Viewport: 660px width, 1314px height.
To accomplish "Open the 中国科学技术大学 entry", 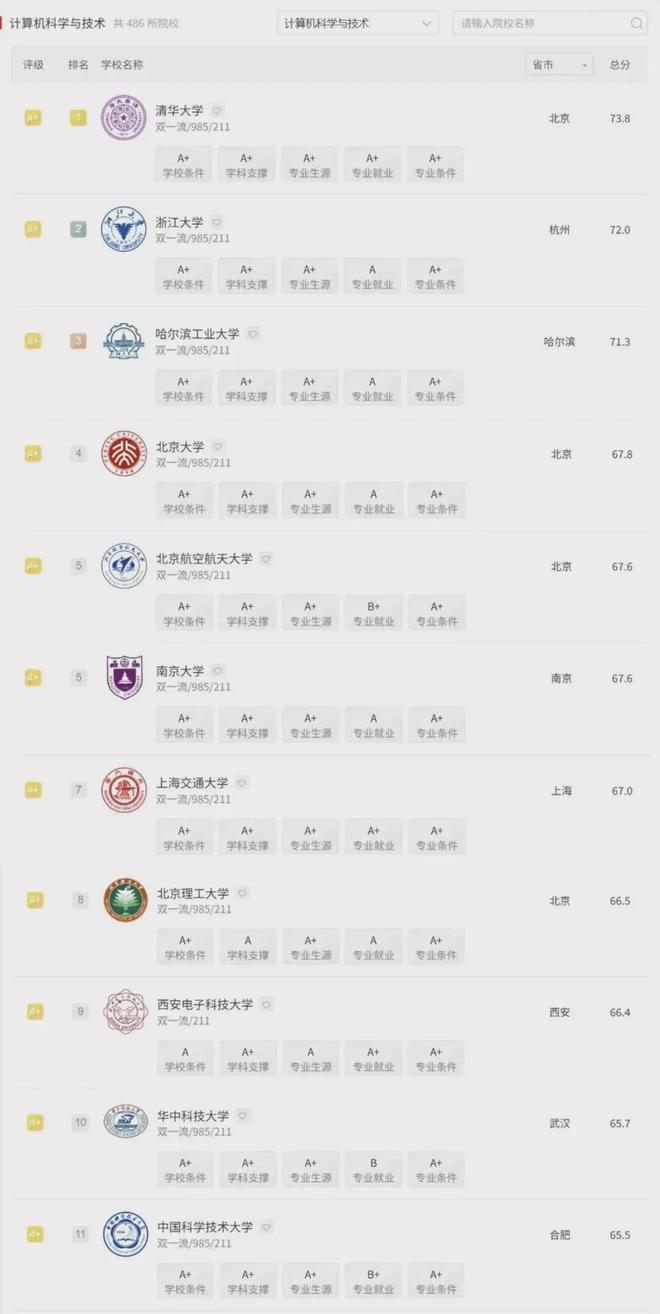I will click(x=205, y=1227).
